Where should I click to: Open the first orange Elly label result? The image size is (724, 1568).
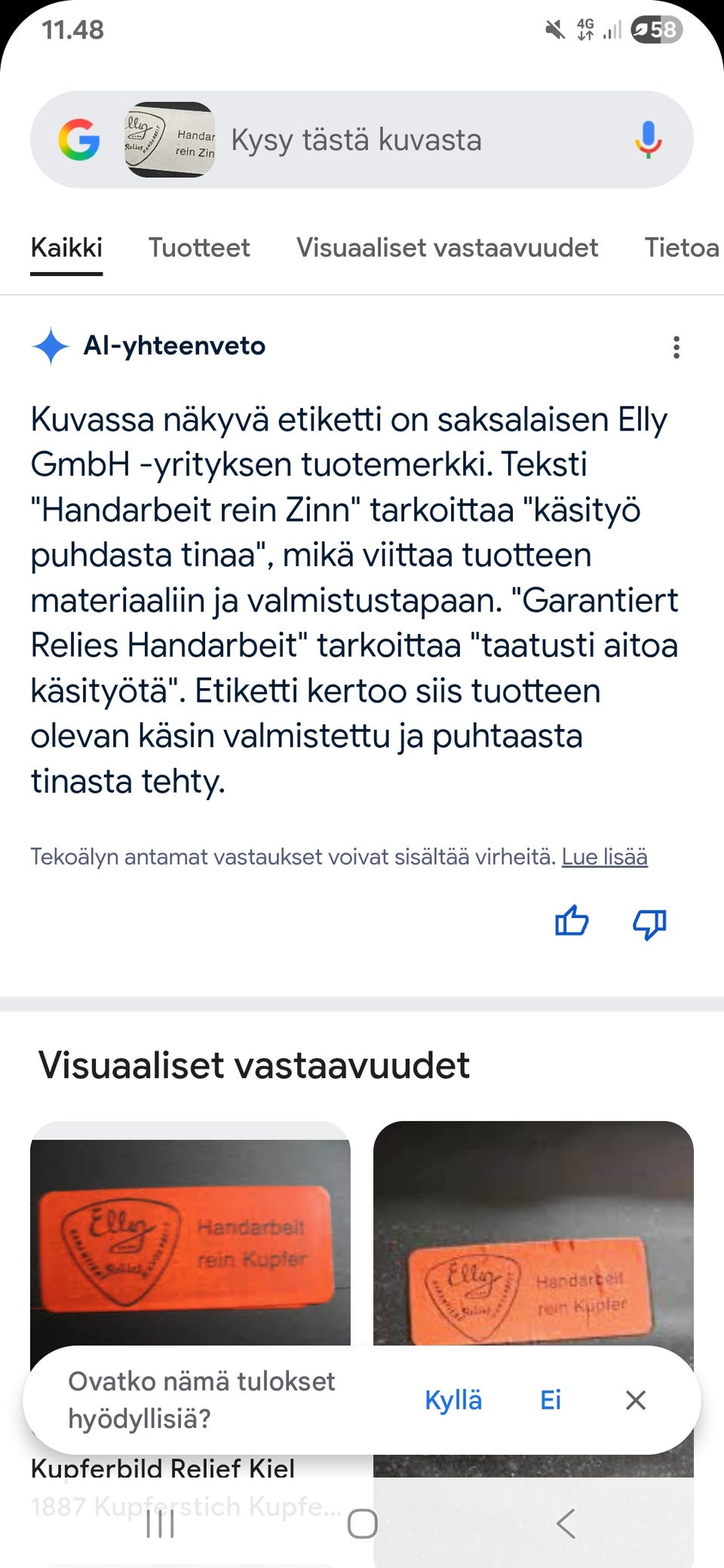[x=190, y=1244]
